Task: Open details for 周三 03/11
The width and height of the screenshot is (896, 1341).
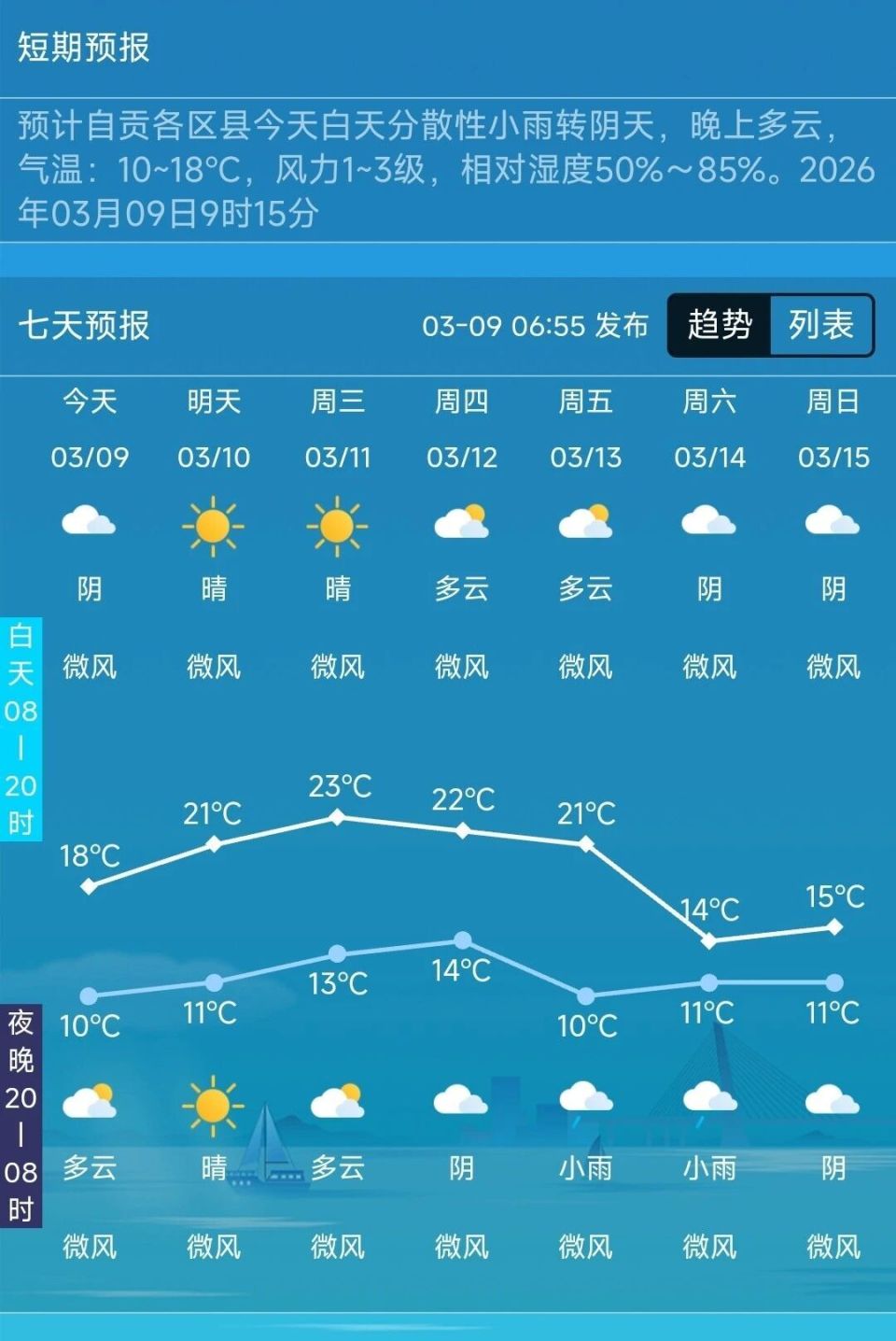Action: tap(339, 430)
